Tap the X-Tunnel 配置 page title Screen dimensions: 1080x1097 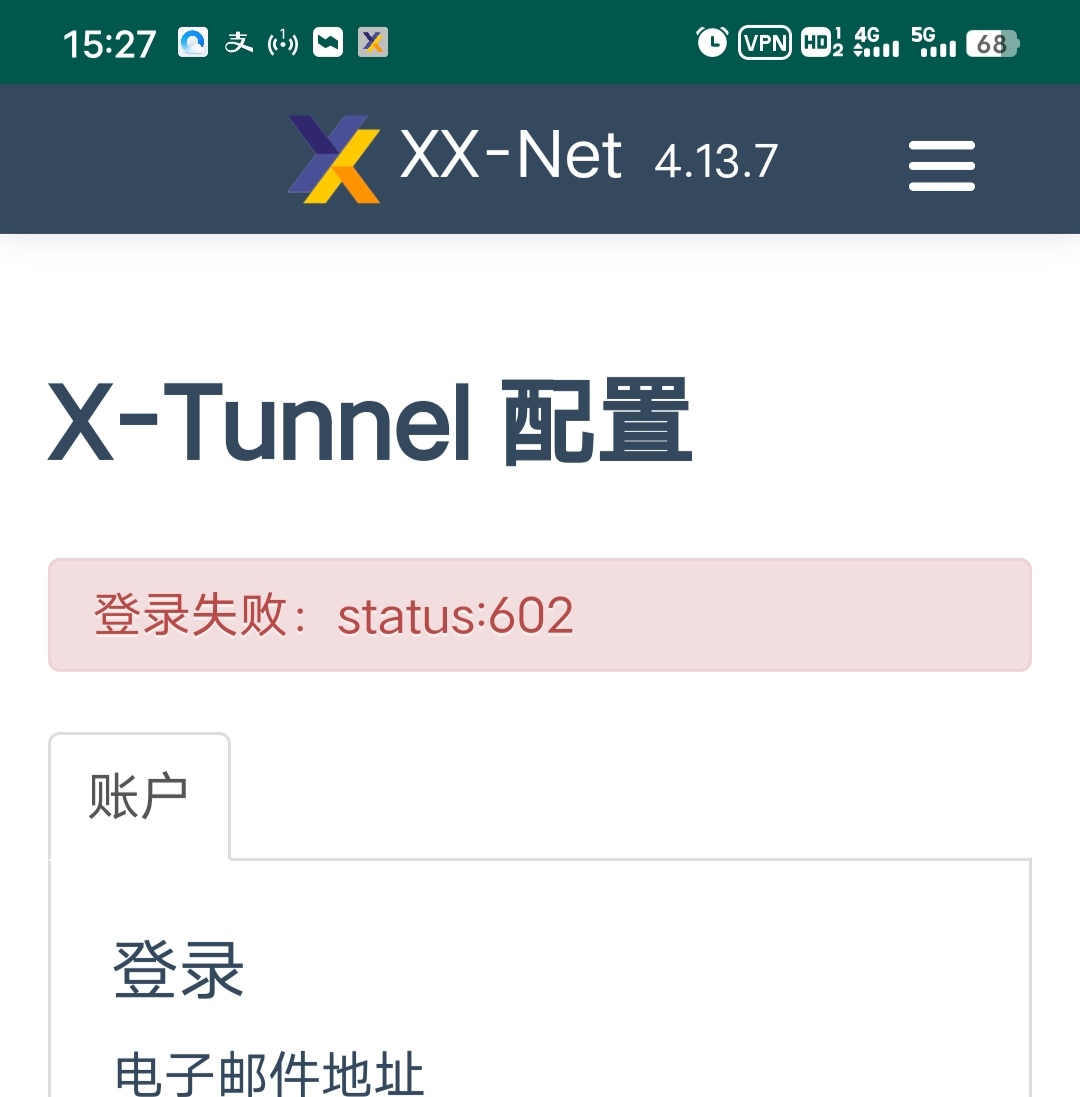point(368,419)
